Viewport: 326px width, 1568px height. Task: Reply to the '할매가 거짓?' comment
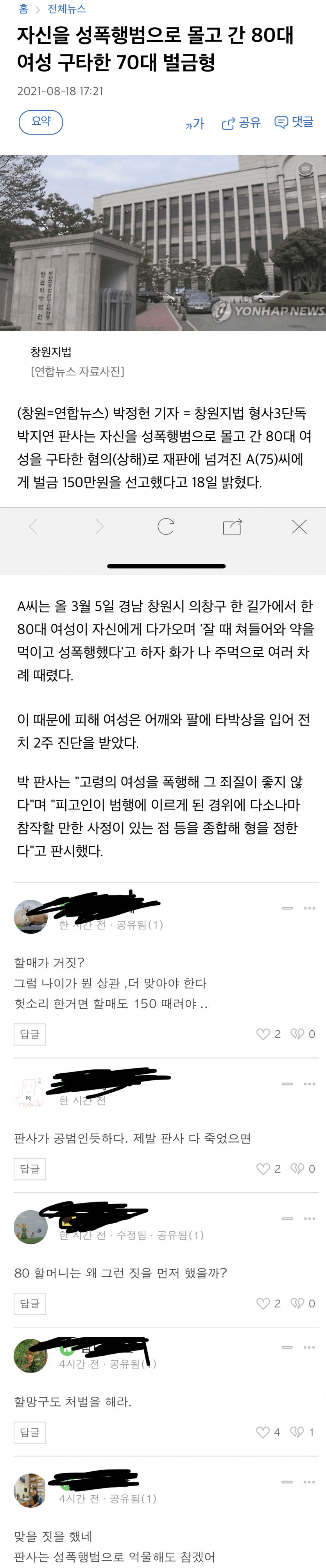pos(30,1034)
